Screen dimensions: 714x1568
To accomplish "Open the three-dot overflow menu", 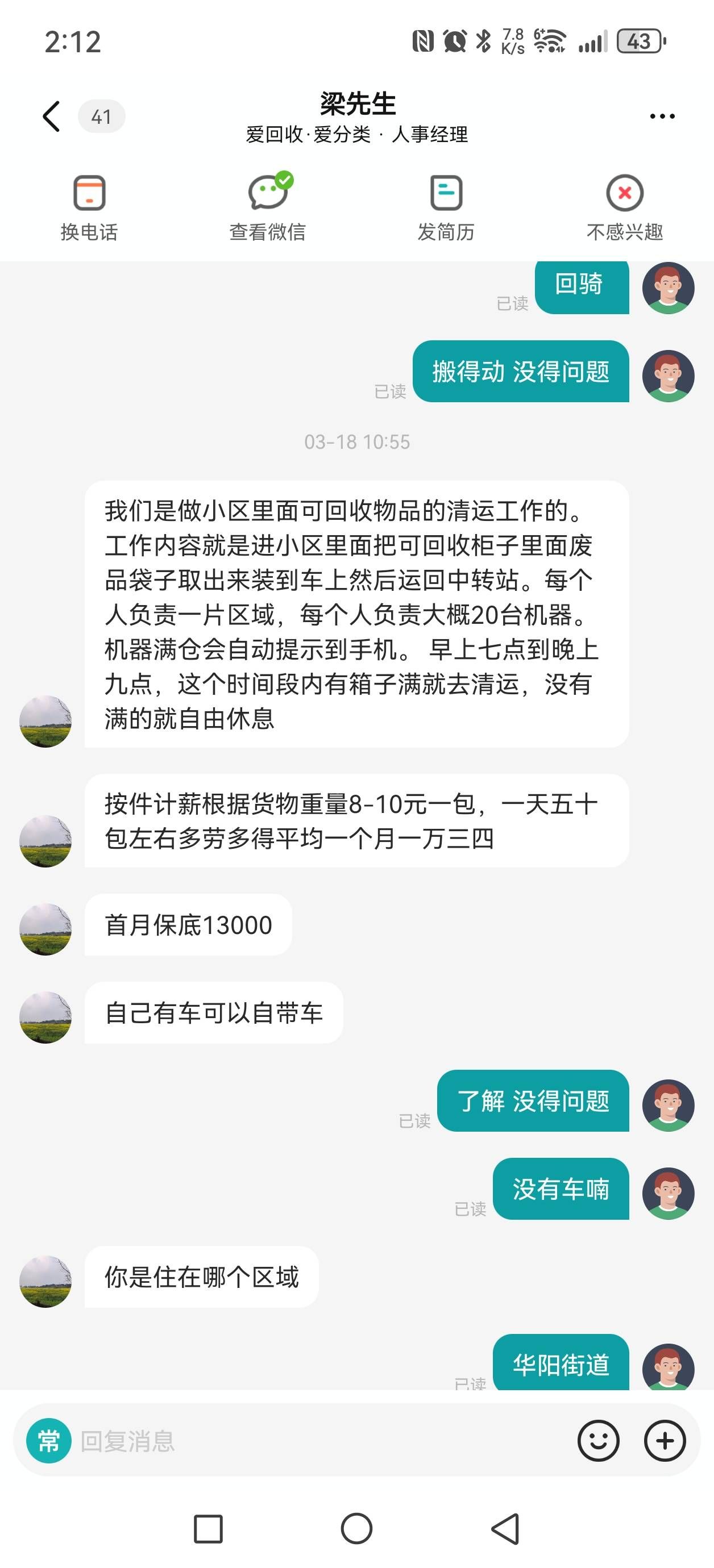I will tap(662, 116).
